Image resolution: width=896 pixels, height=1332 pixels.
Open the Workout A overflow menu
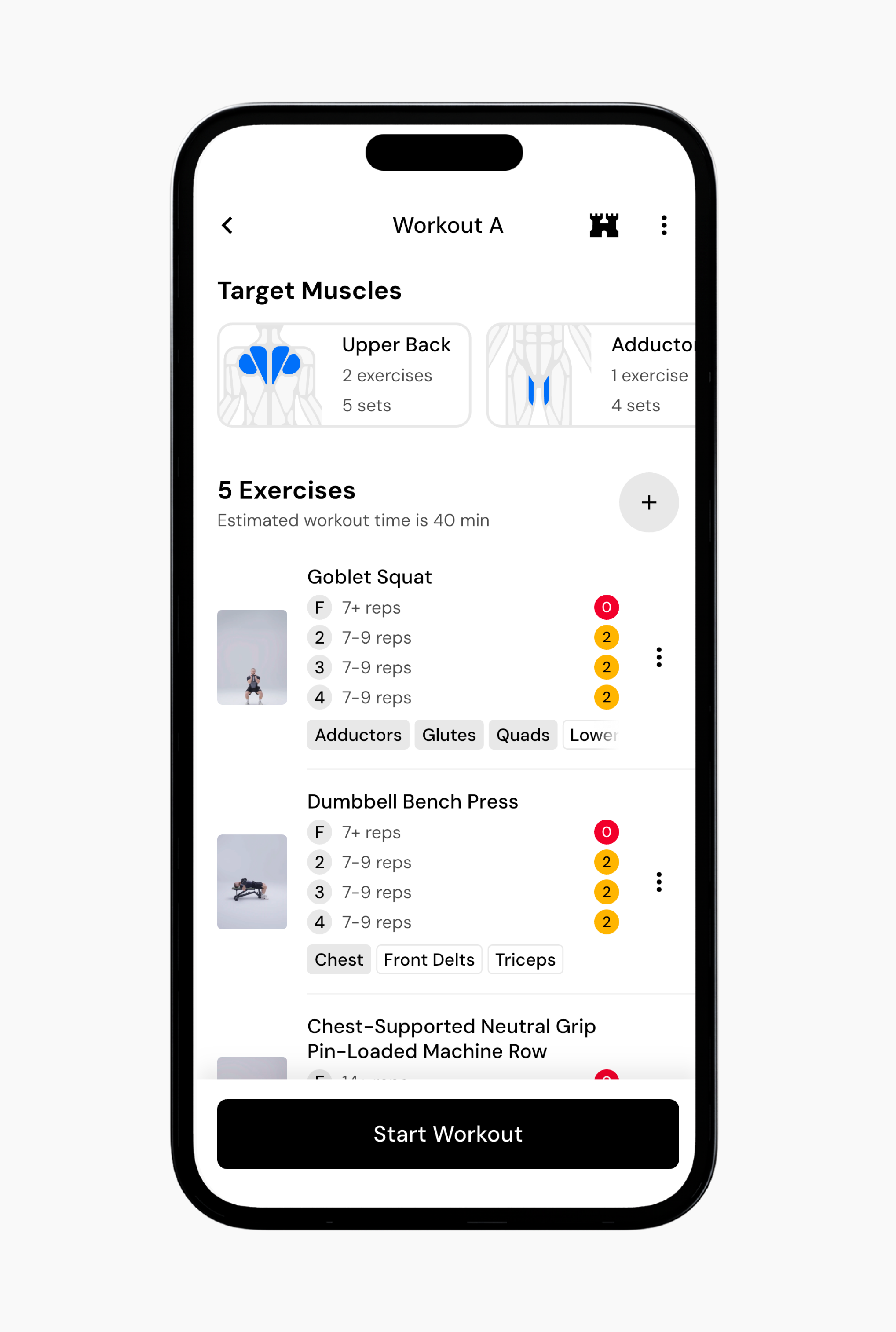(663, 225)
